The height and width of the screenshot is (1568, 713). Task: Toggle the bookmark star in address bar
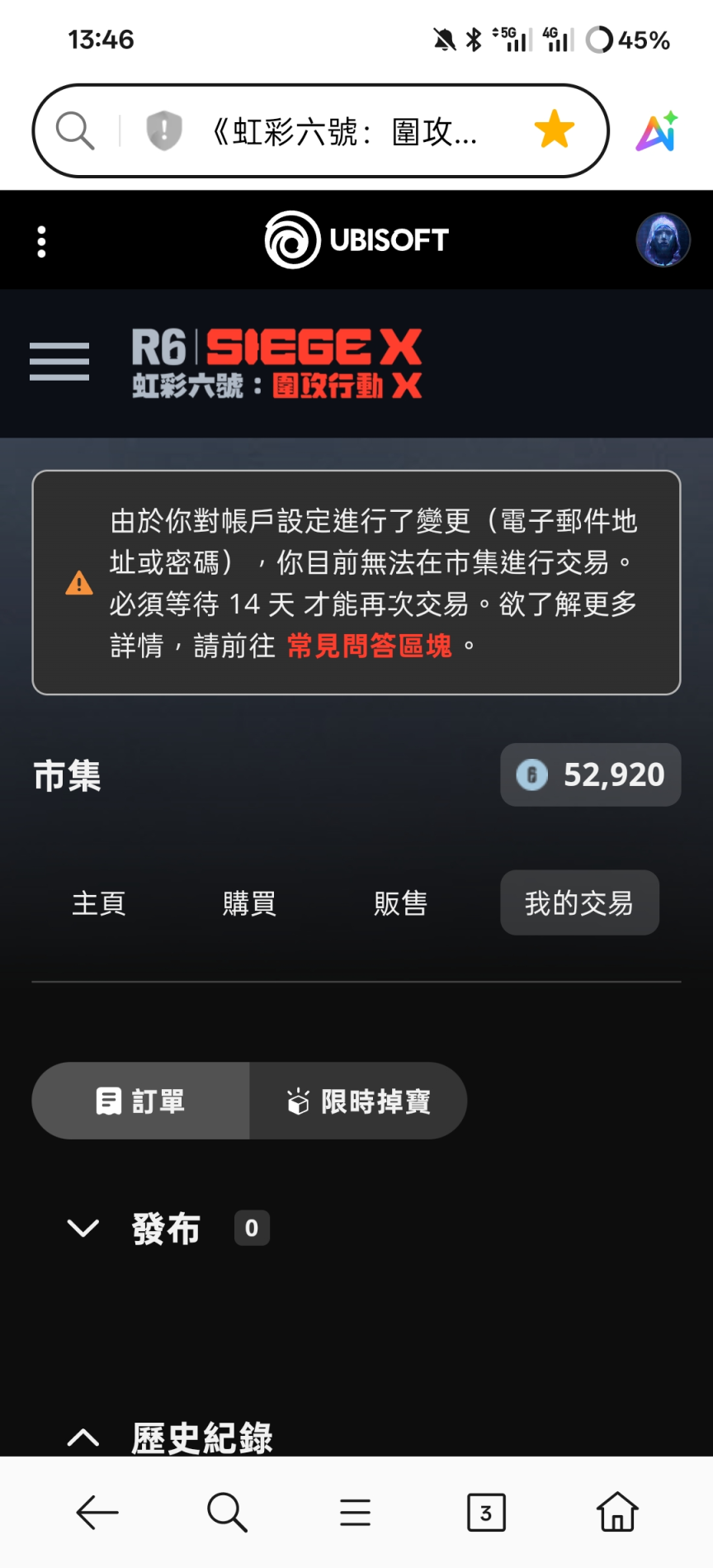554,130
